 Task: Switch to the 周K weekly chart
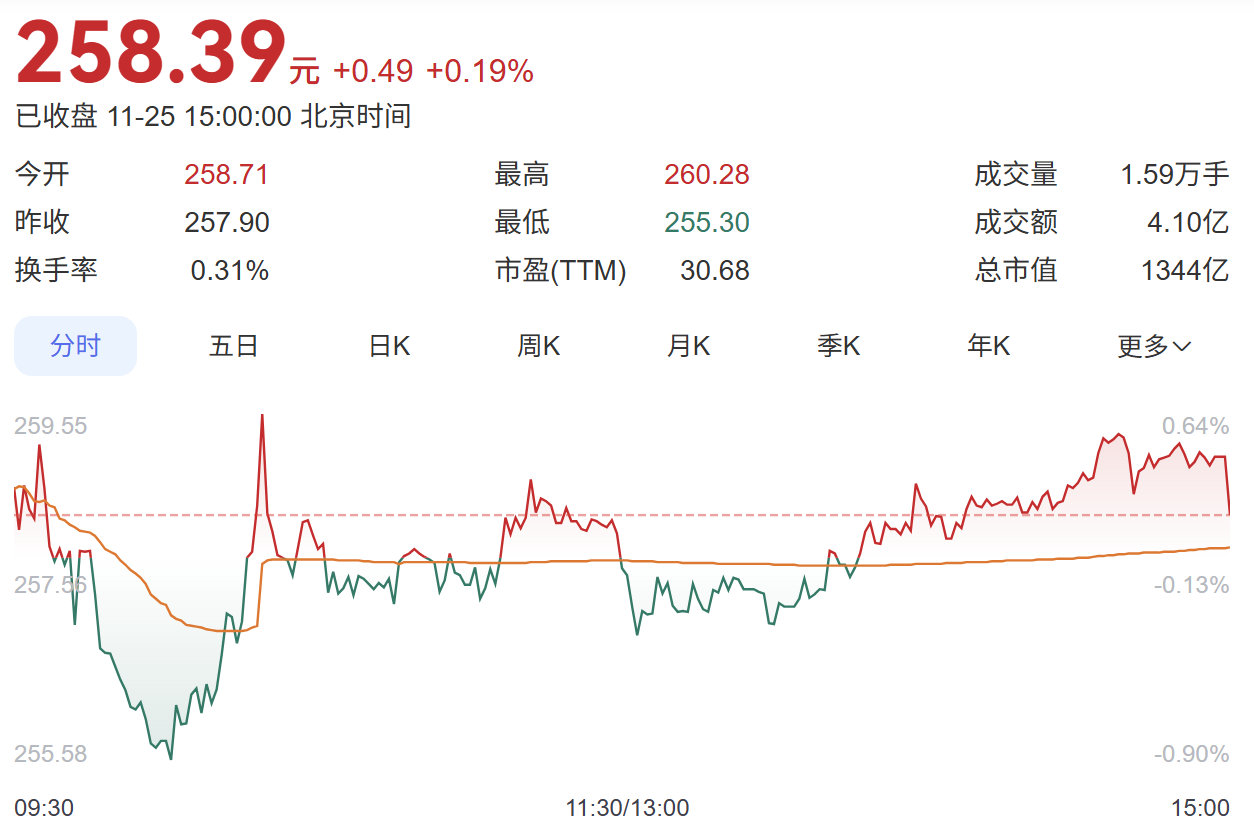coord(538,346)
